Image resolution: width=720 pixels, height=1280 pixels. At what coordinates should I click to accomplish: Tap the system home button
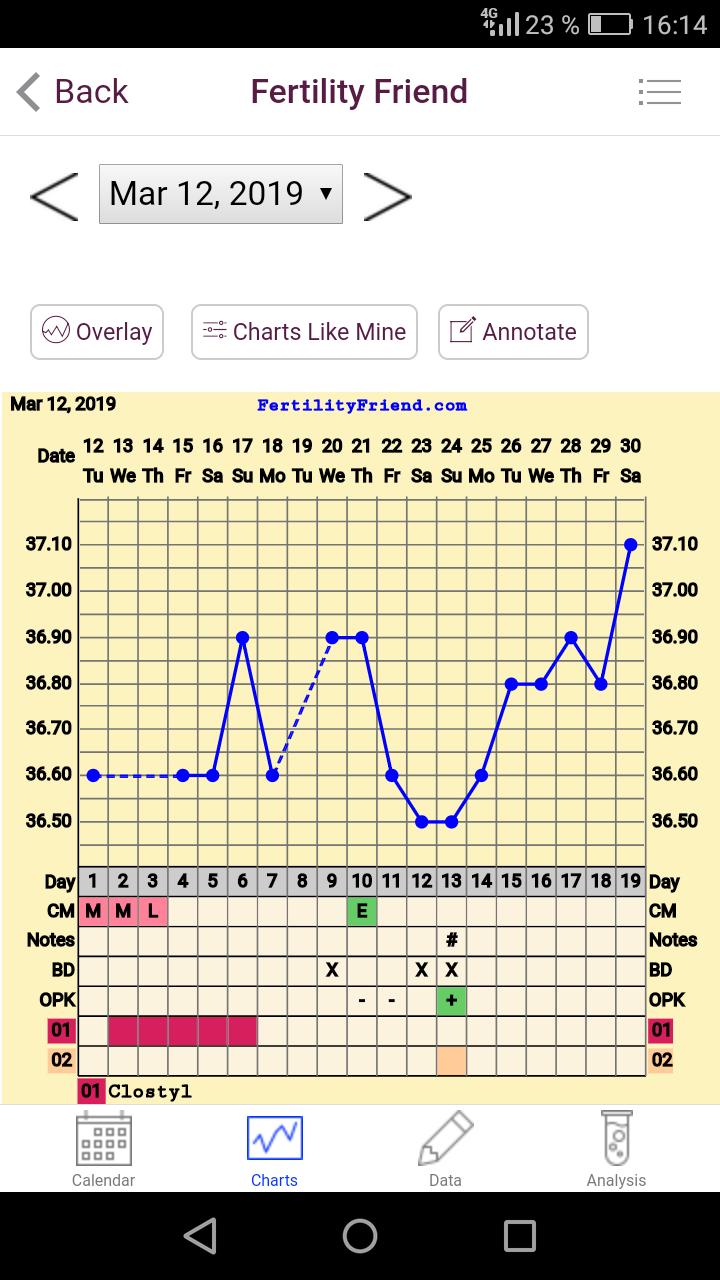click(x=360, y=1236)
